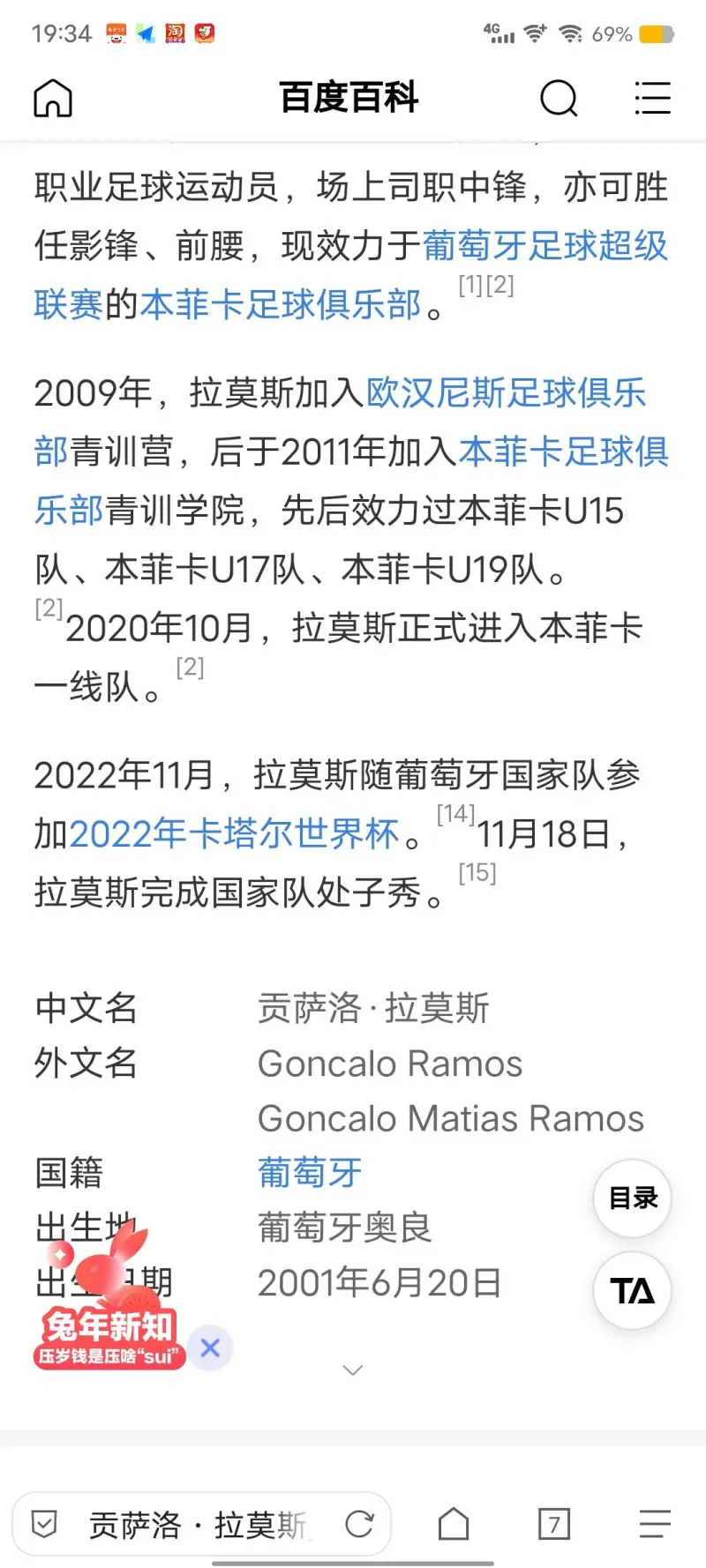The image size is (706, 1568).
Task: Dismiss the 兔年新知 promo banner
Action: 210,1348
